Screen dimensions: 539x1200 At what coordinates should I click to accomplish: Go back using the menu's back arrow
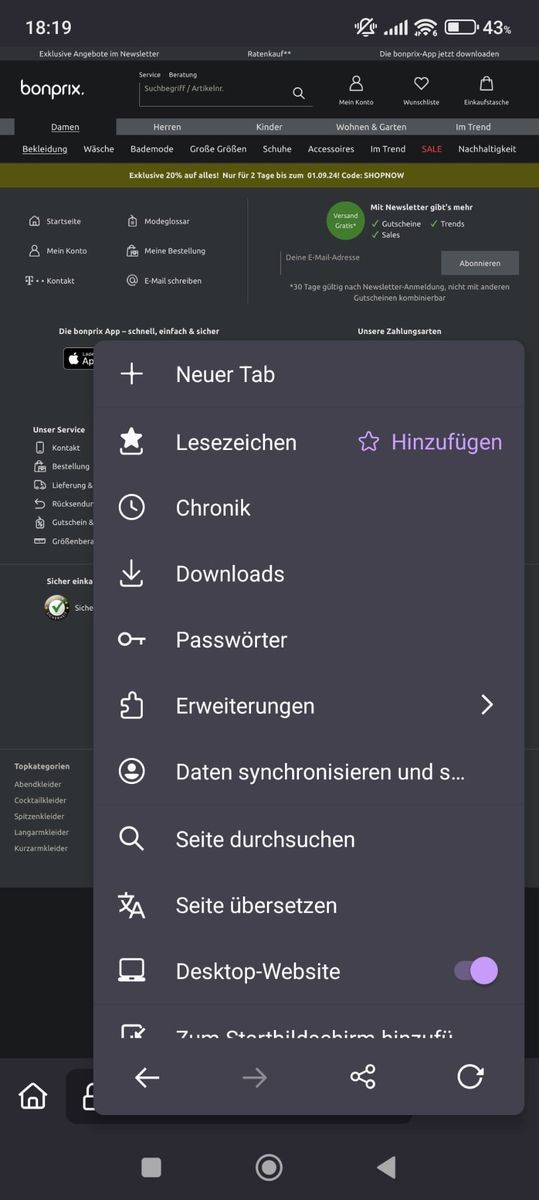[x=147, y=1077]
